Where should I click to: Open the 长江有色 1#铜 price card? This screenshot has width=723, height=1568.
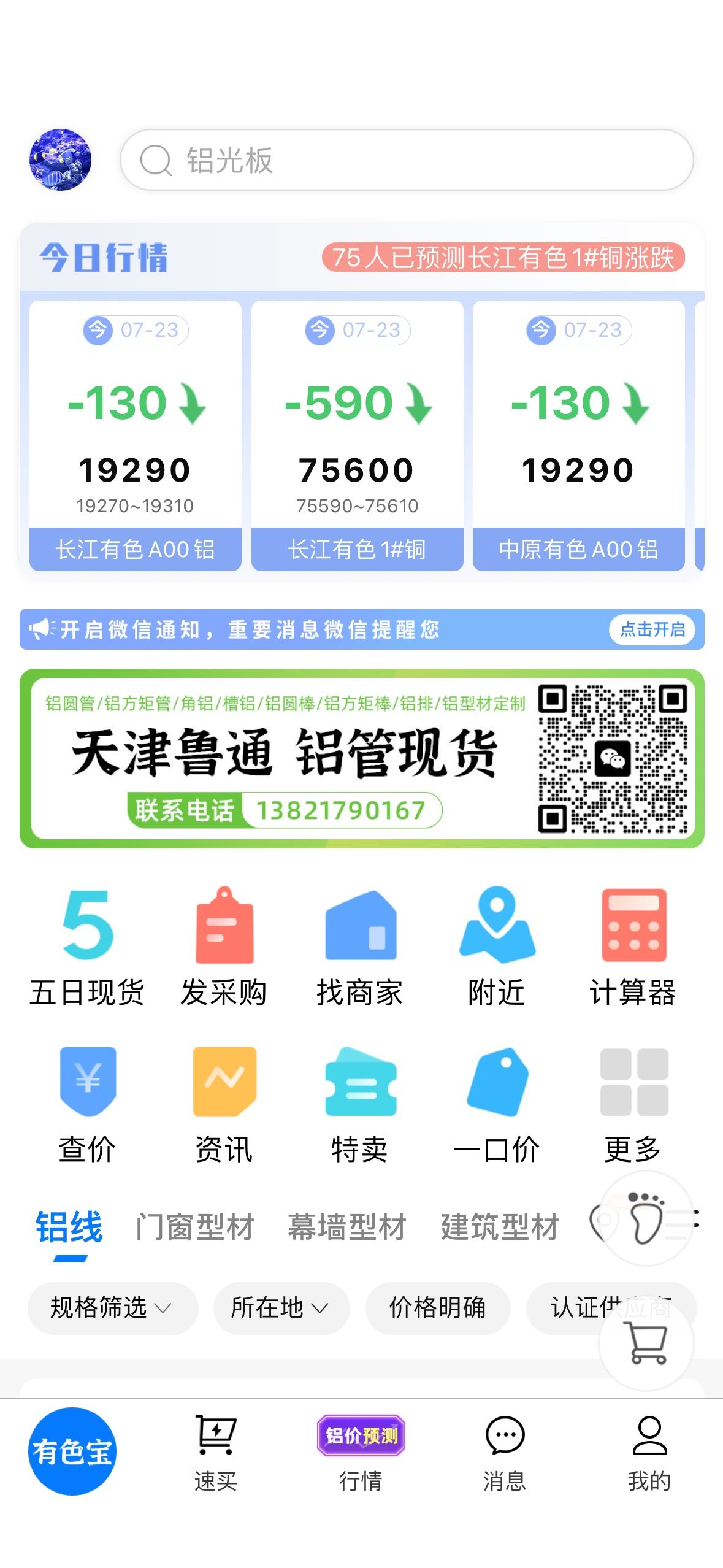click(357, 436)
